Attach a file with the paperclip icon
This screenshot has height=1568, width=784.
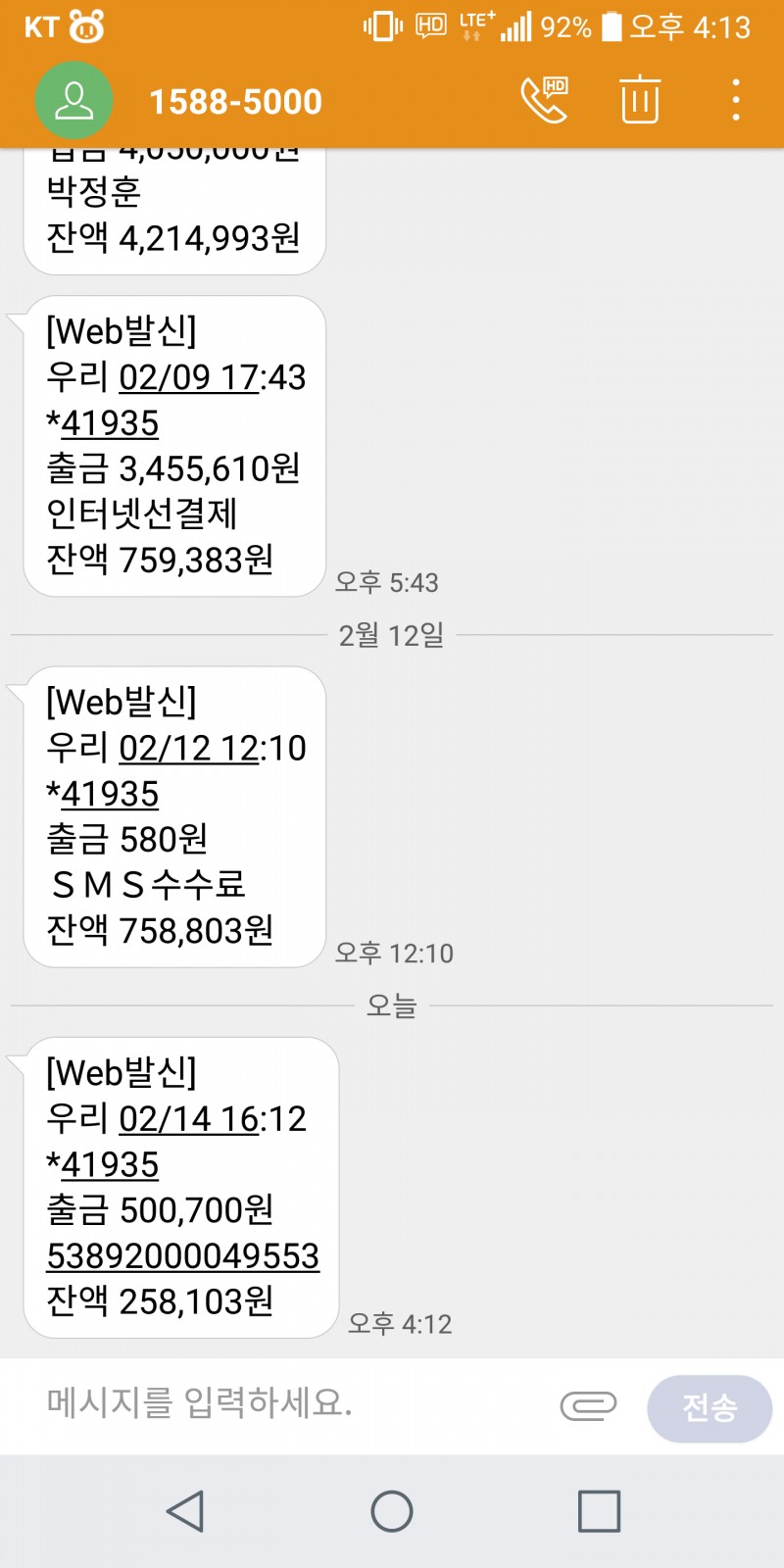click(x=588, y=1406)
